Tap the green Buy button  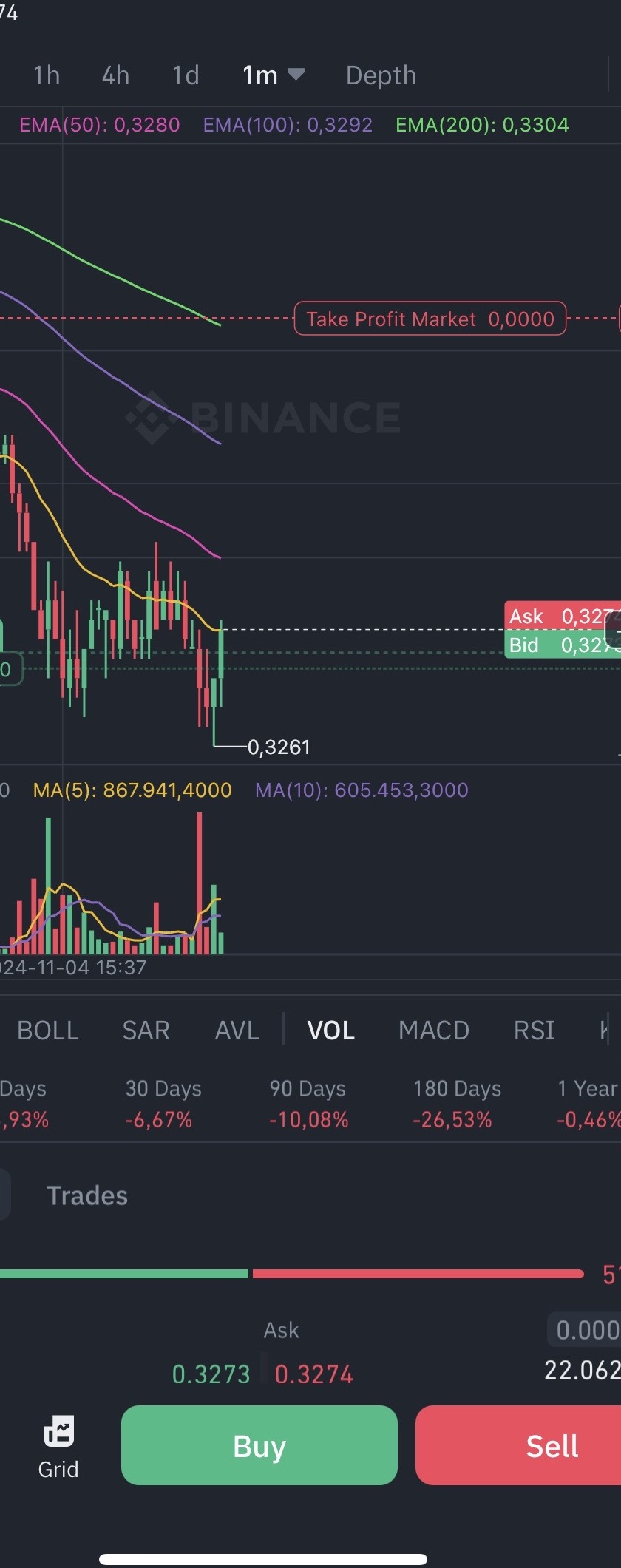(259, 1445)
